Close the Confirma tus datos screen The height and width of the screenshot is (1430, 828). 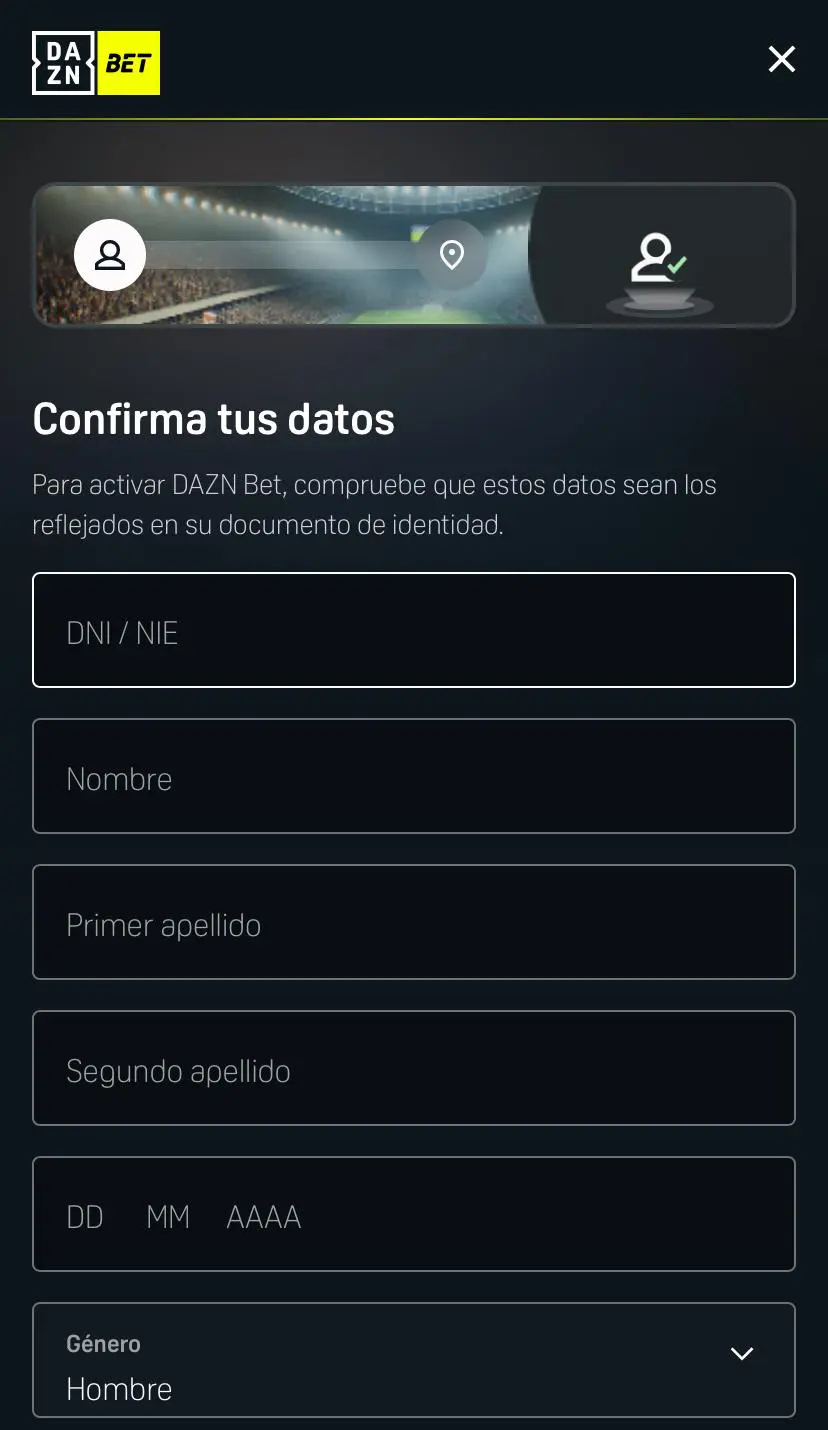(x=781, y=59)
